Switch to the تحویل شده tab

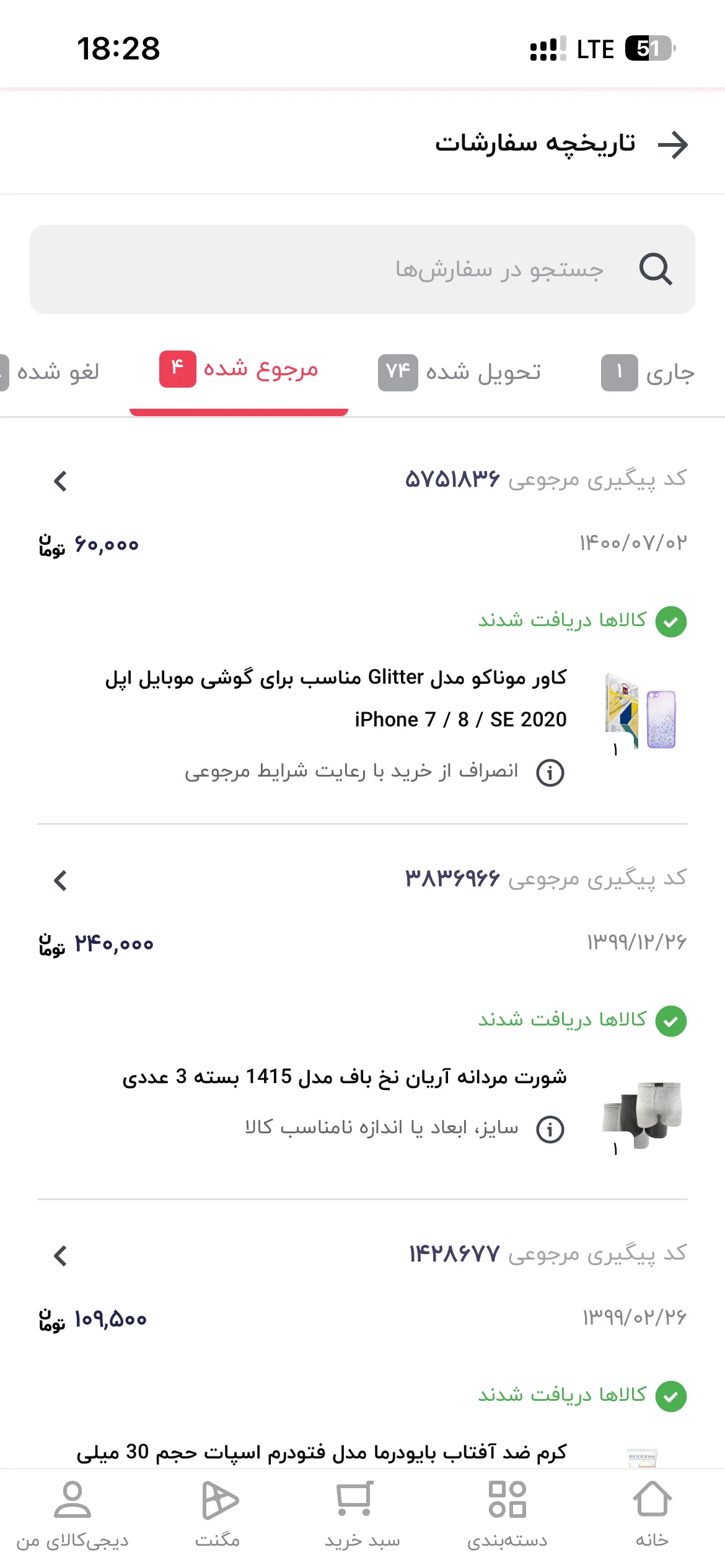pos(460,372)
